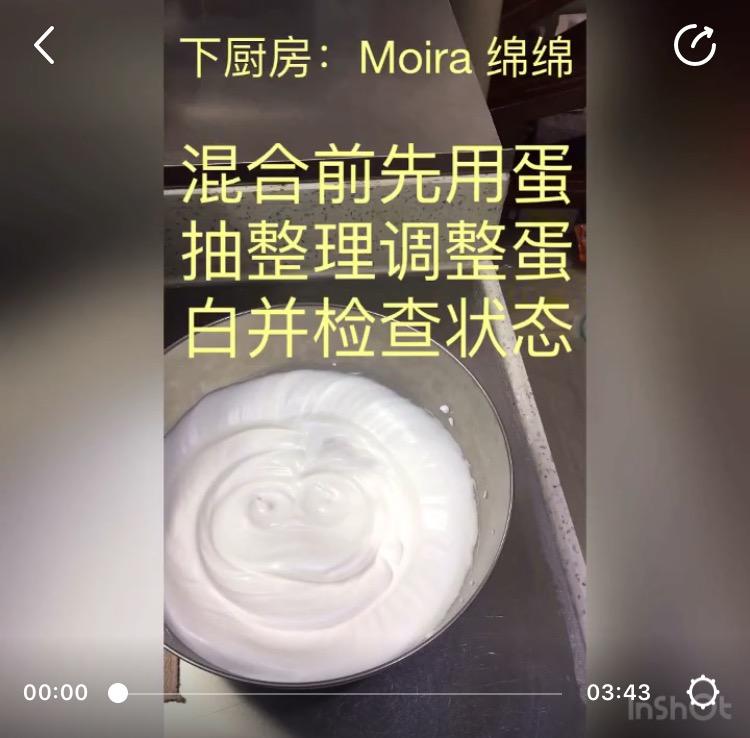Open the video settings gear icon

coord(703,692)
